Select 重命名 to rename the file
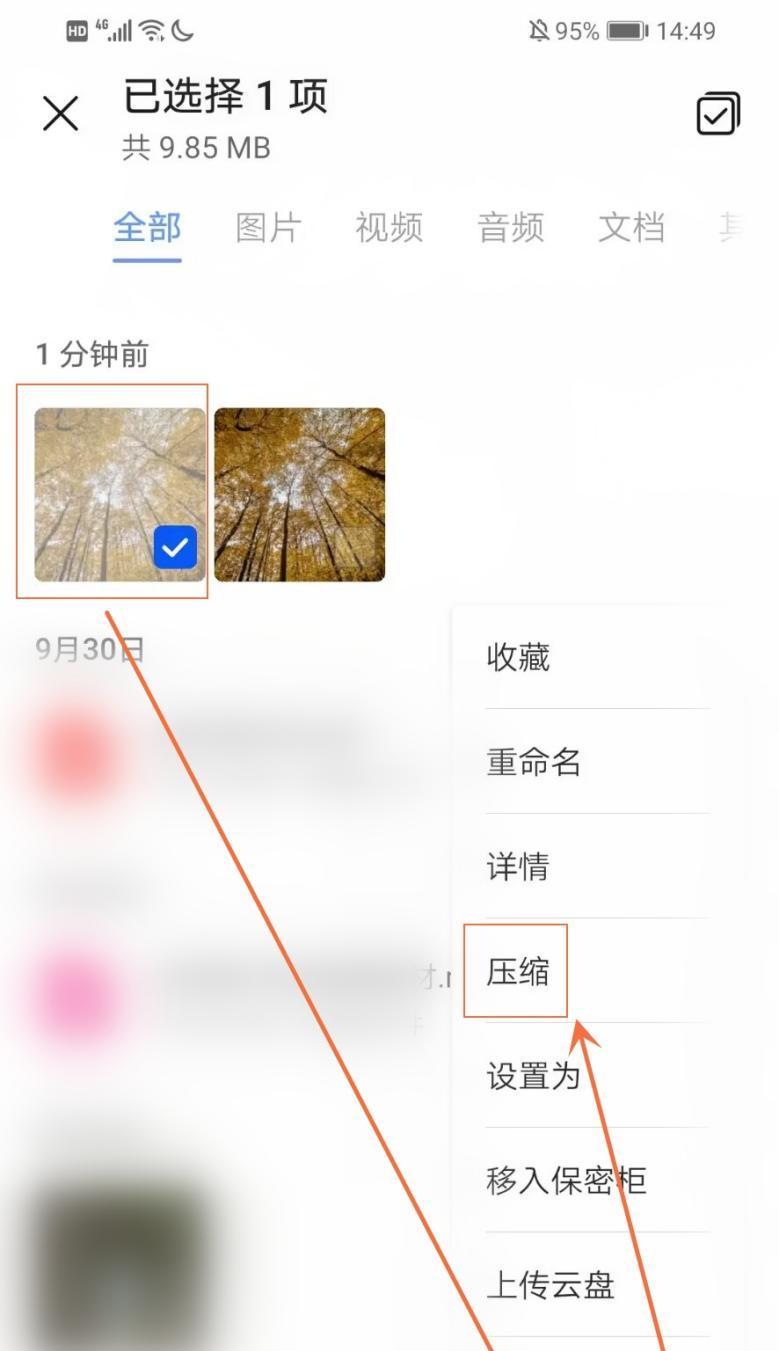 tap(533, 763)
